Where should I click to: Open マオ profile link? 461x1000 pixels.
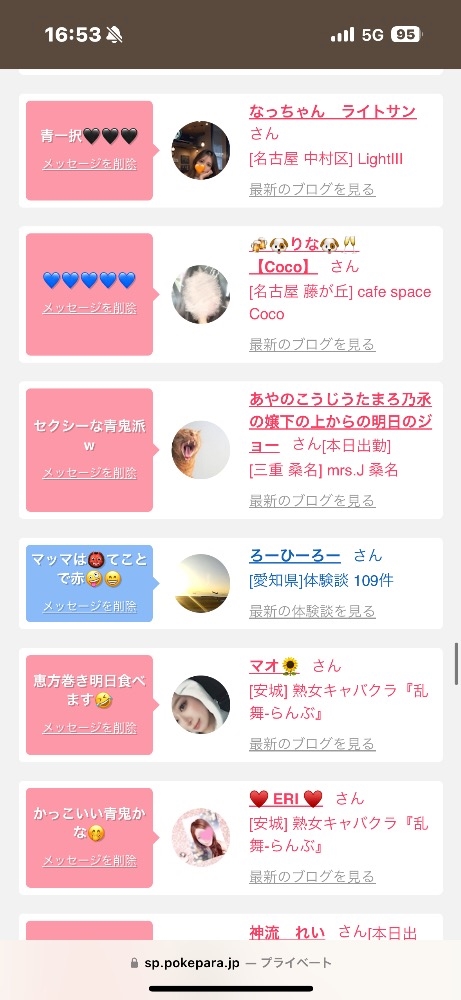pyautogui.click(x=274, y=666)
